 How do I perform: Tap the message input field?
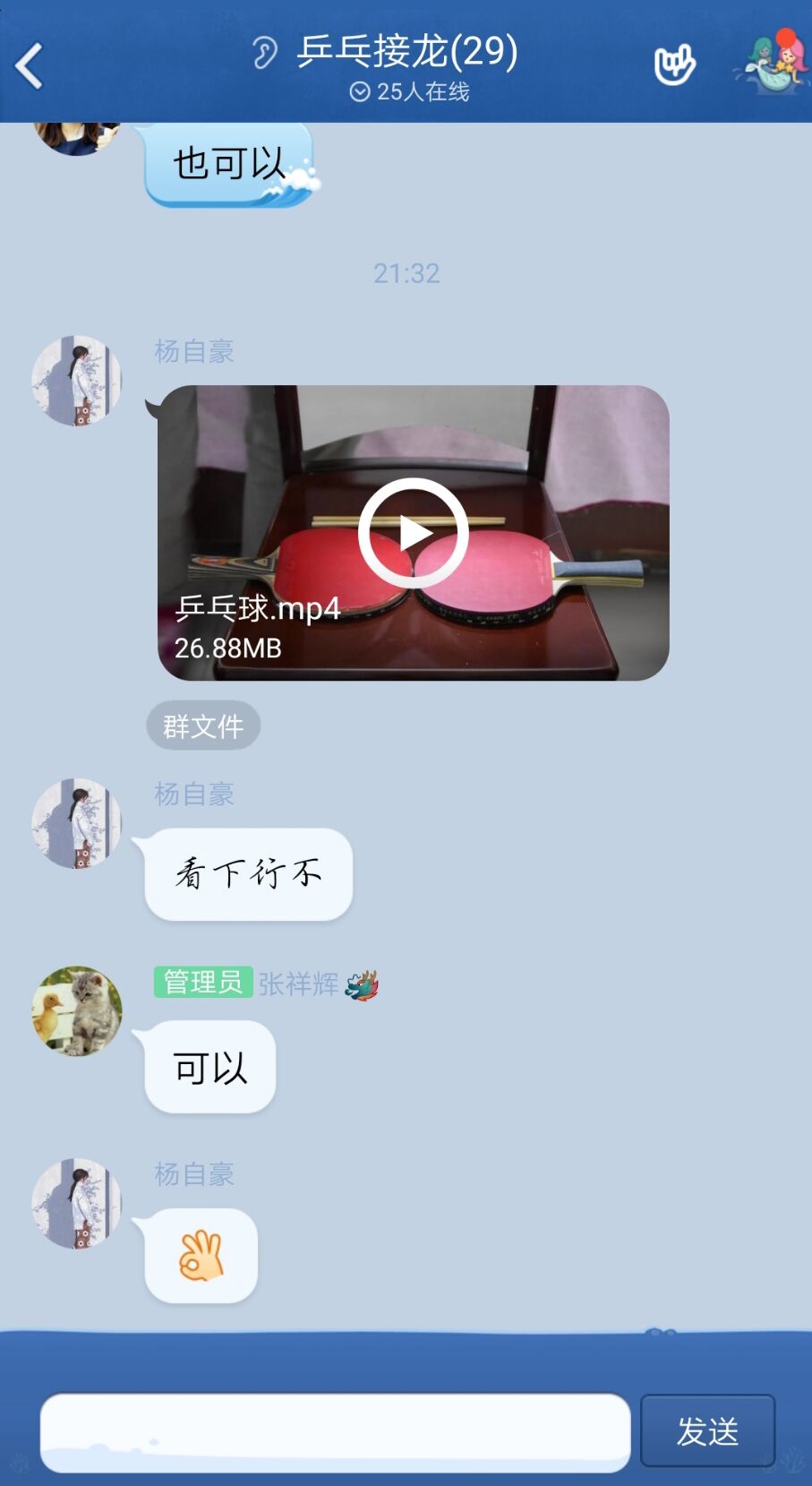tap(336, 1432)
